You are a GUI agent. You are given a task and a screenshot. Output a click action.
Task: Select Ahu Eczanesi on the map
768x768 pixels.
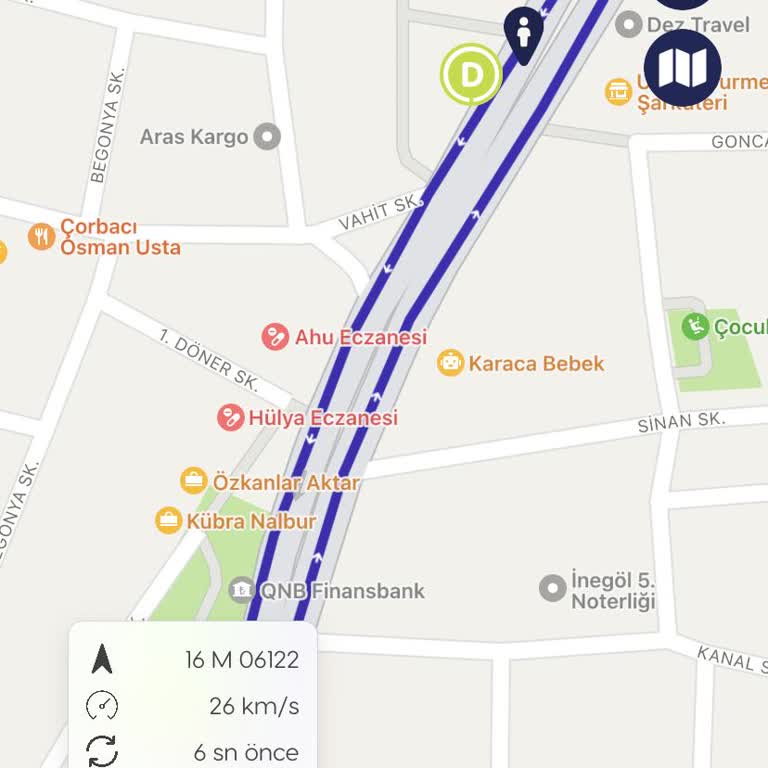tap(275, 337)
